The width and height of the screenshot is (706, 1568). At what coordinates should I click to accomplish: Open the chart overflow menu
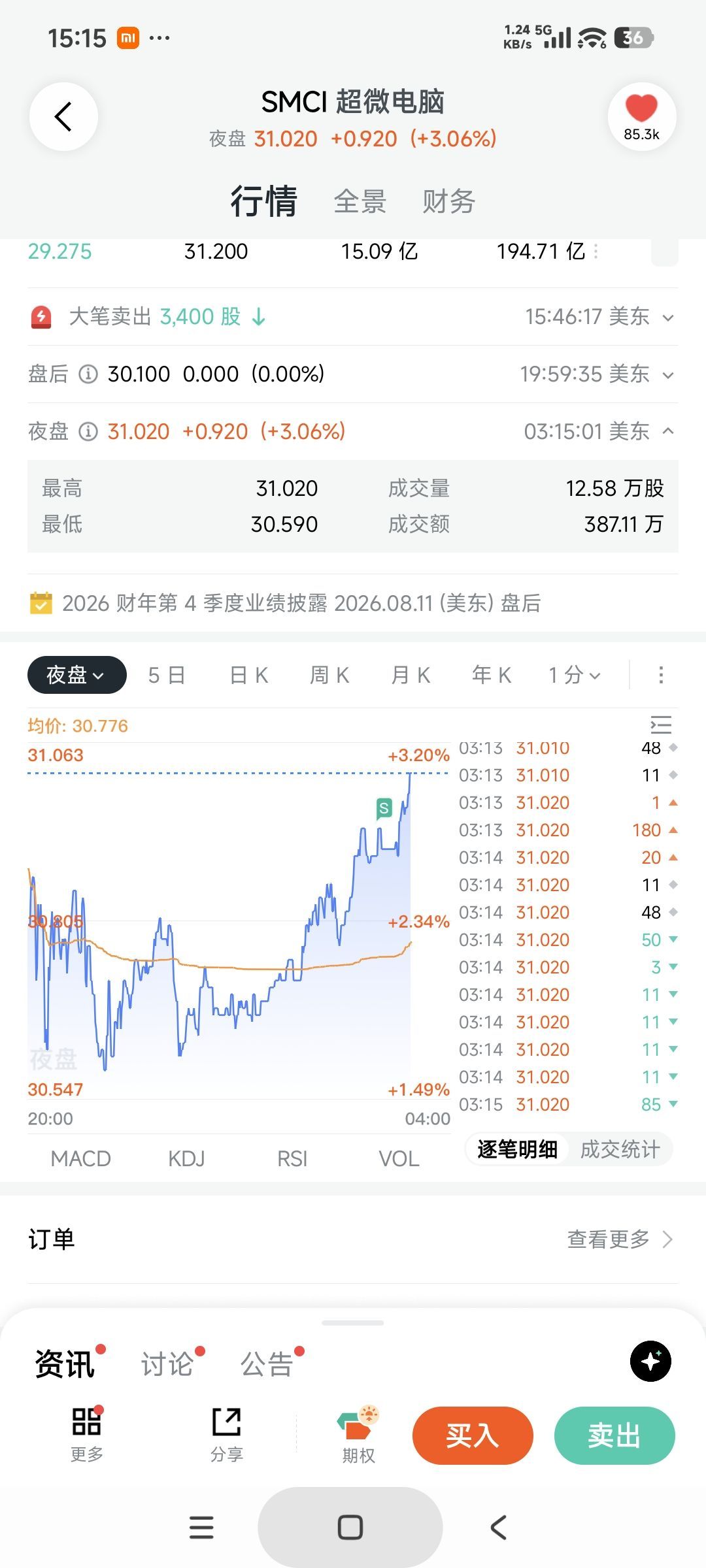pos(661,675)
